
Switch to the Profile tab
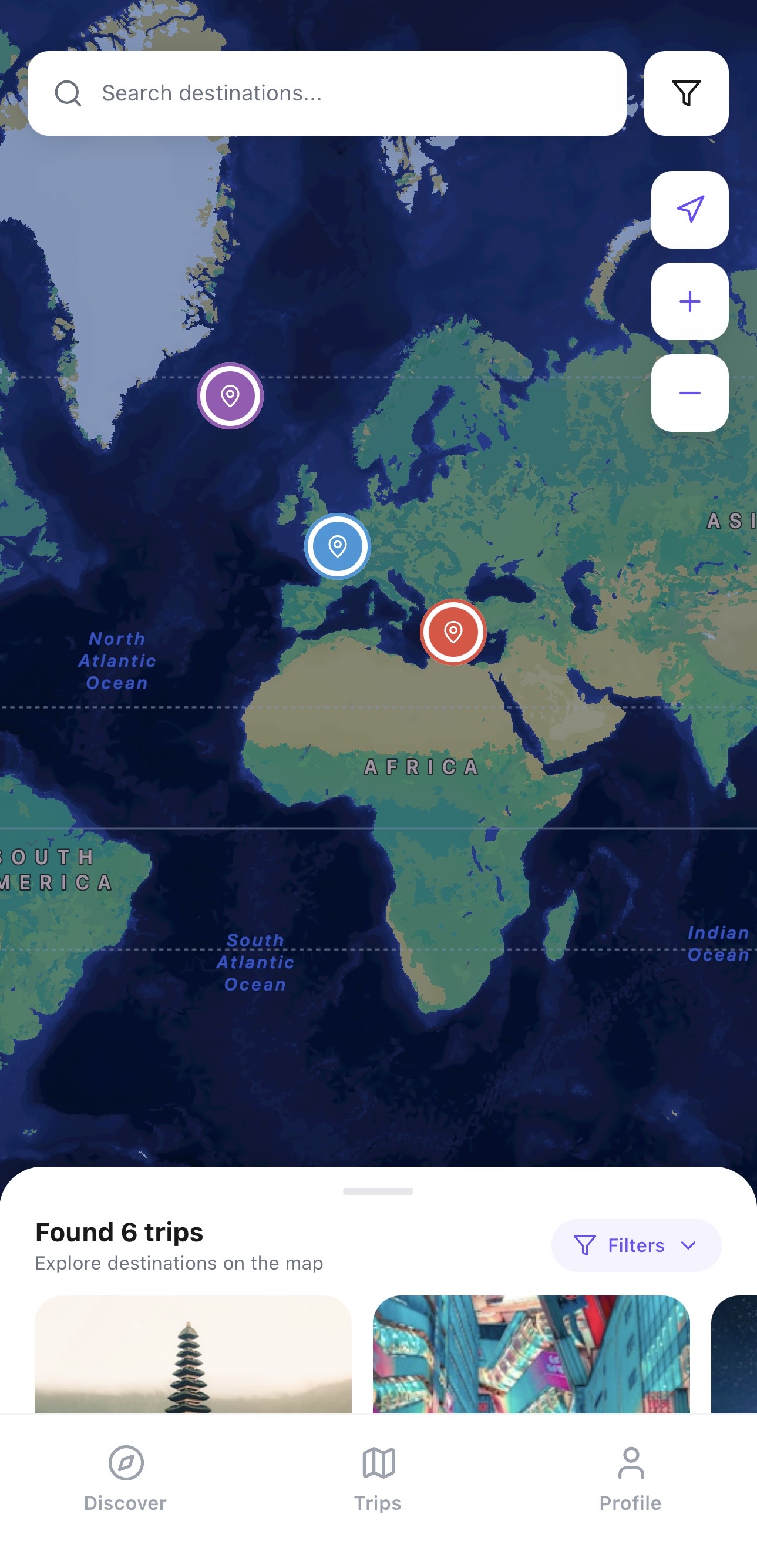630,1478
